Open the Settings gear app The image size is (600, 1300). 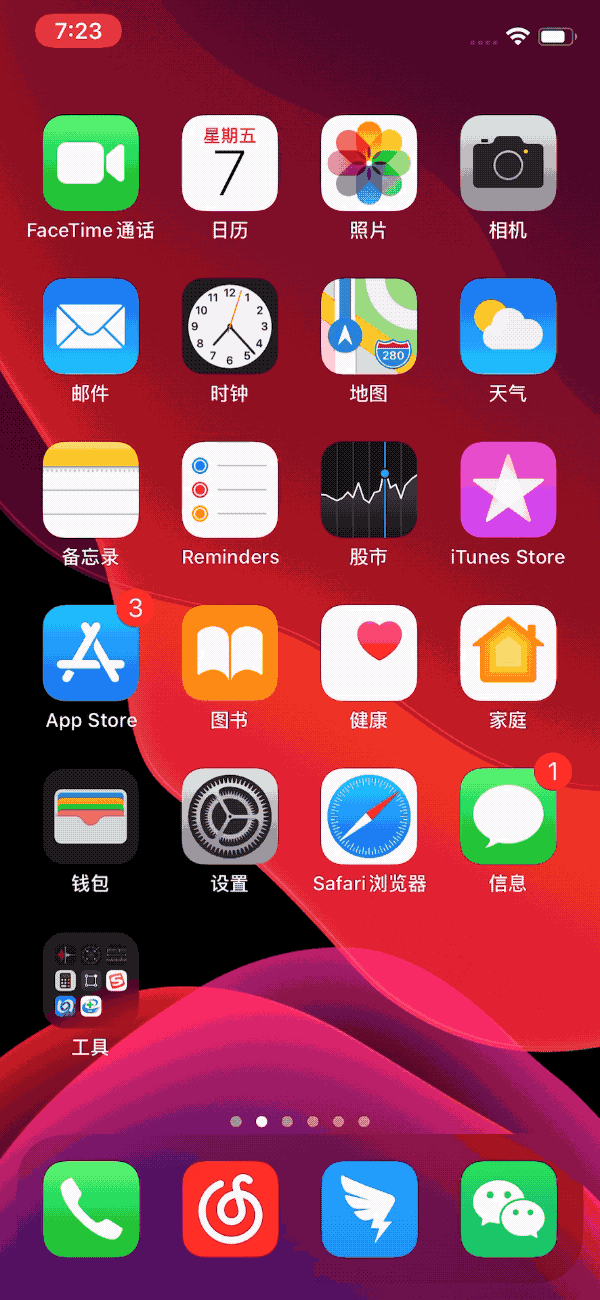pos(230,816)
